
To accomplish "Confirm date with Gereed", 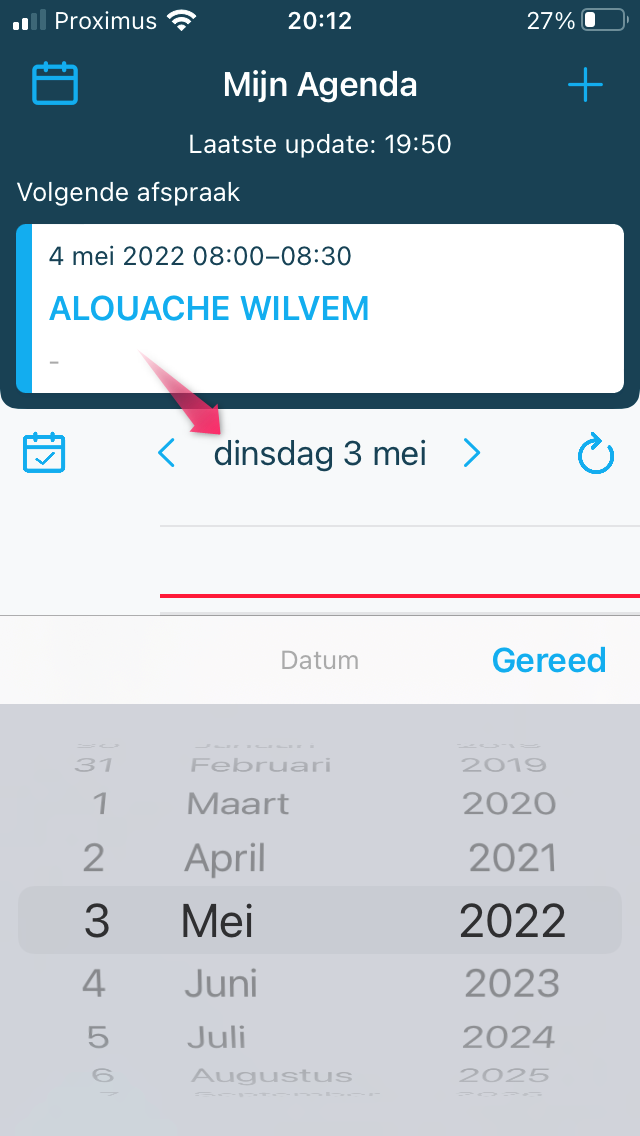I will click(549, 660).
